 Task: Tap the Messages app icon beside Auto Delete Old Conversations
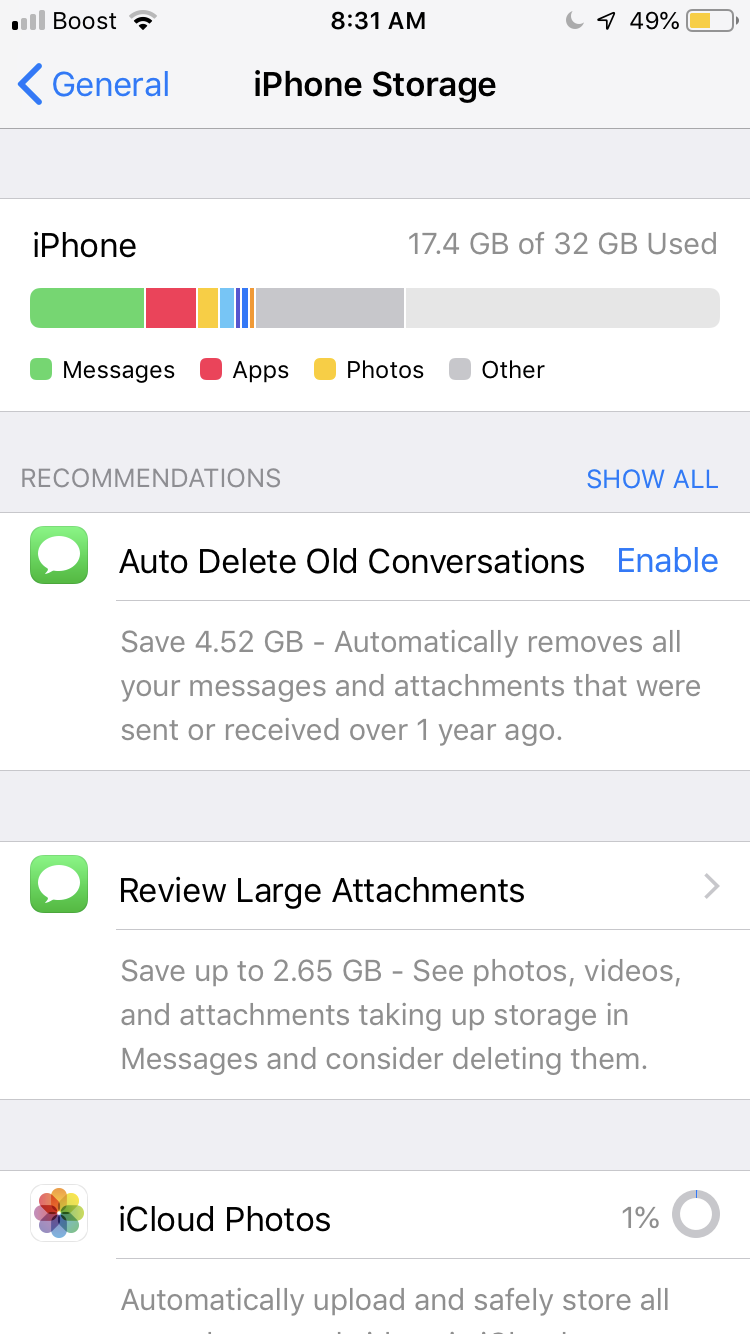tap(58, 556)
